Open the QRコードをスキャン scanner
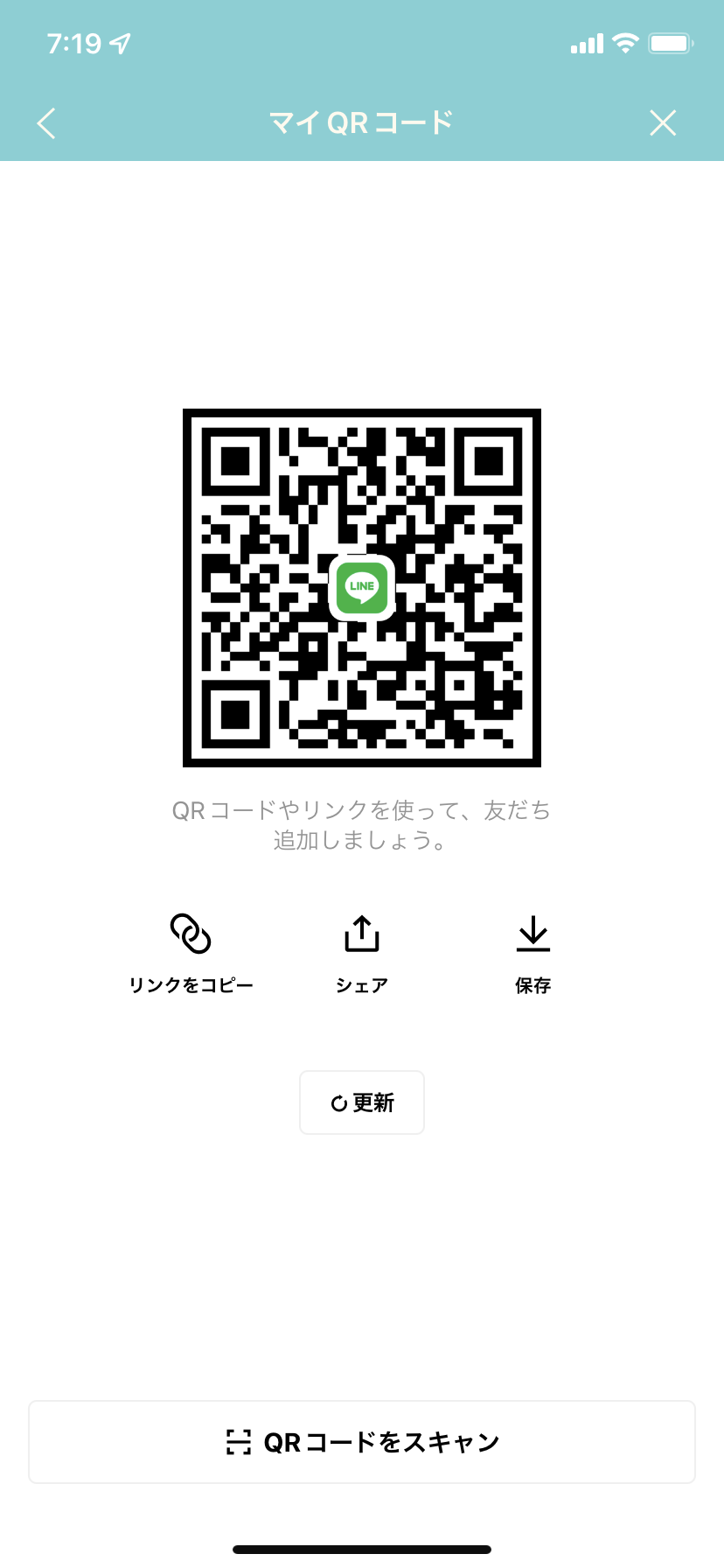This screenshot has width=724, height=1568. [362, 1442]
